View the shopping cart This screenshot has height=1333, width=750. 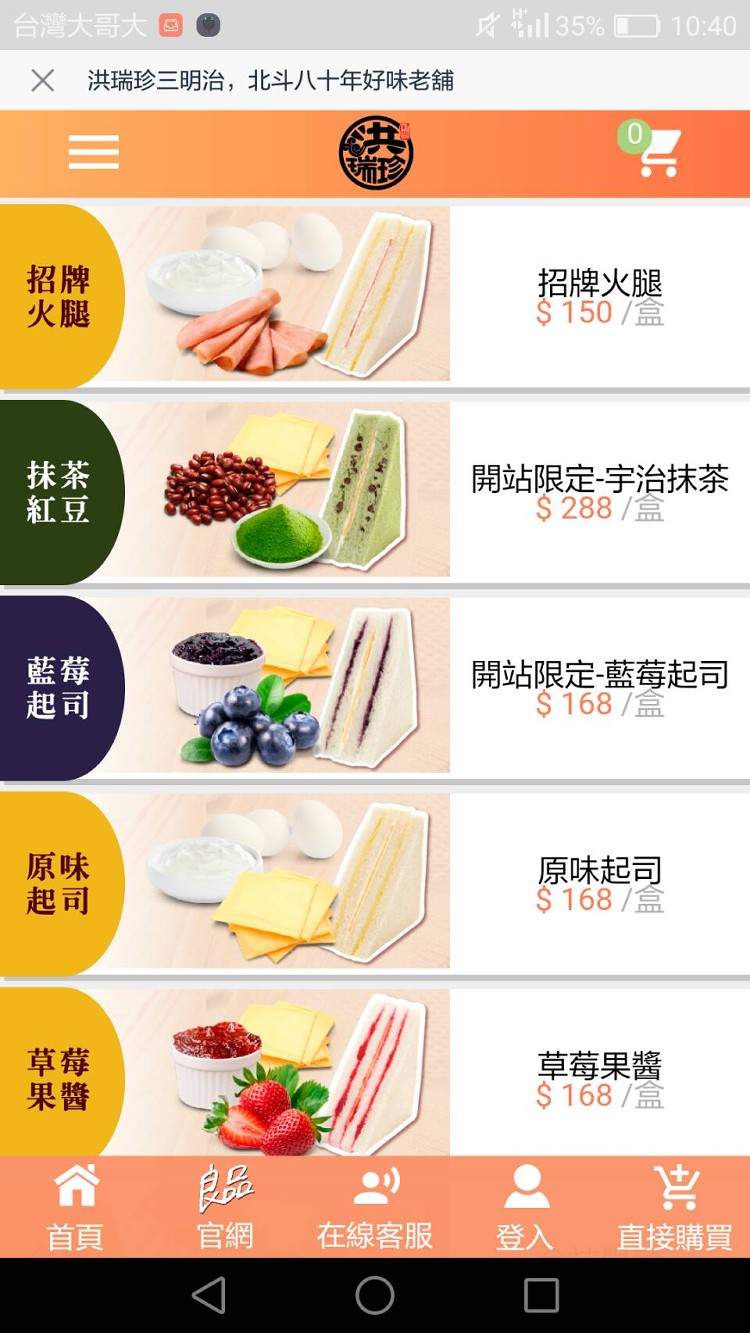[657, 152]
